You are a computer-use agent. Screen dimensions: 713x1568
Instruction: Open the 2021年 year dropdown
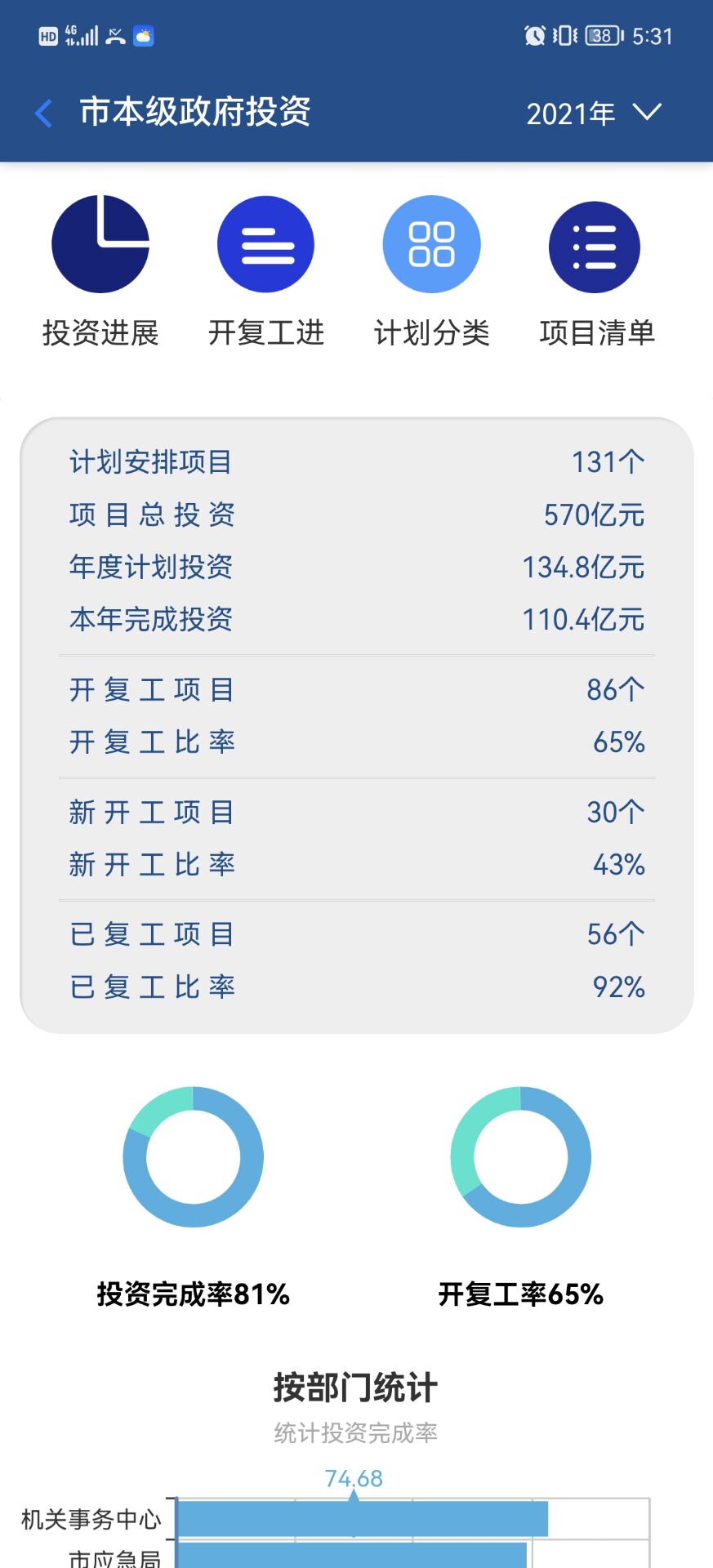(x=594, y=113)
